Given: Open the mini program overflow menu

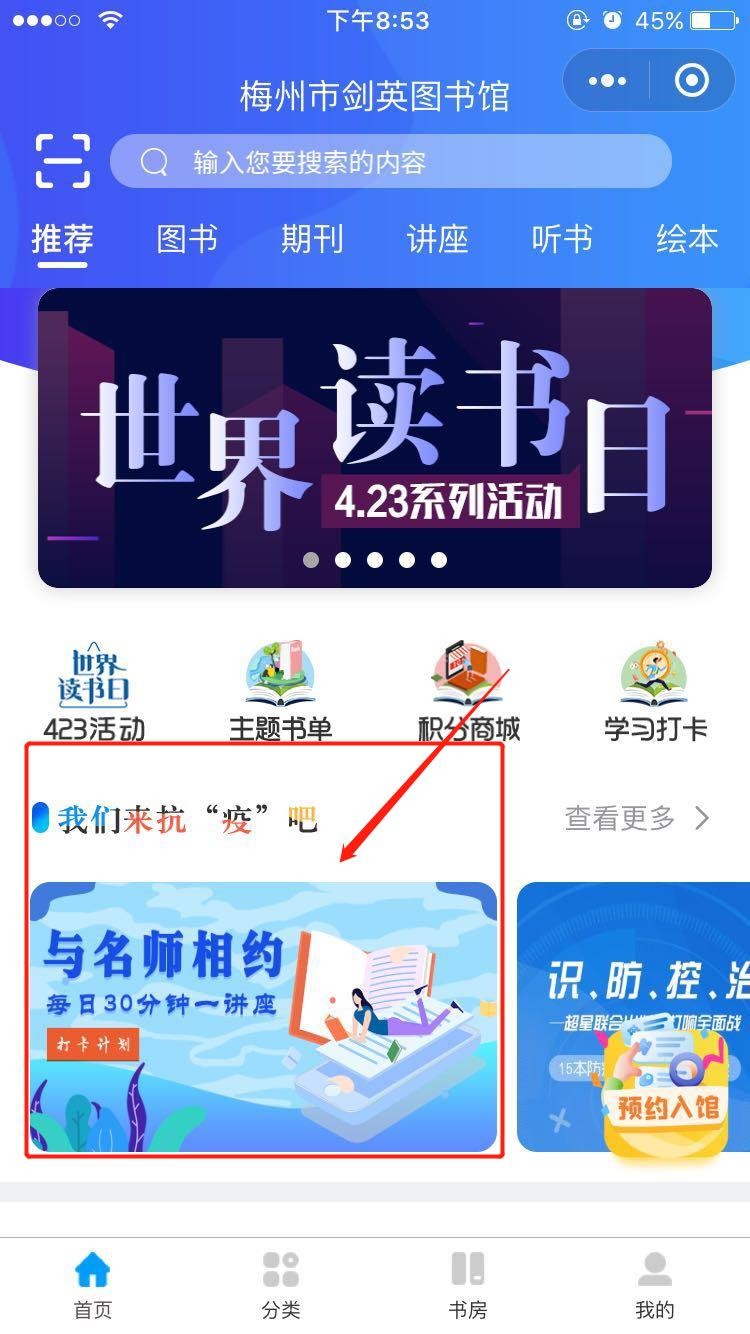Looking at the screenshot, I should [607, 81].
